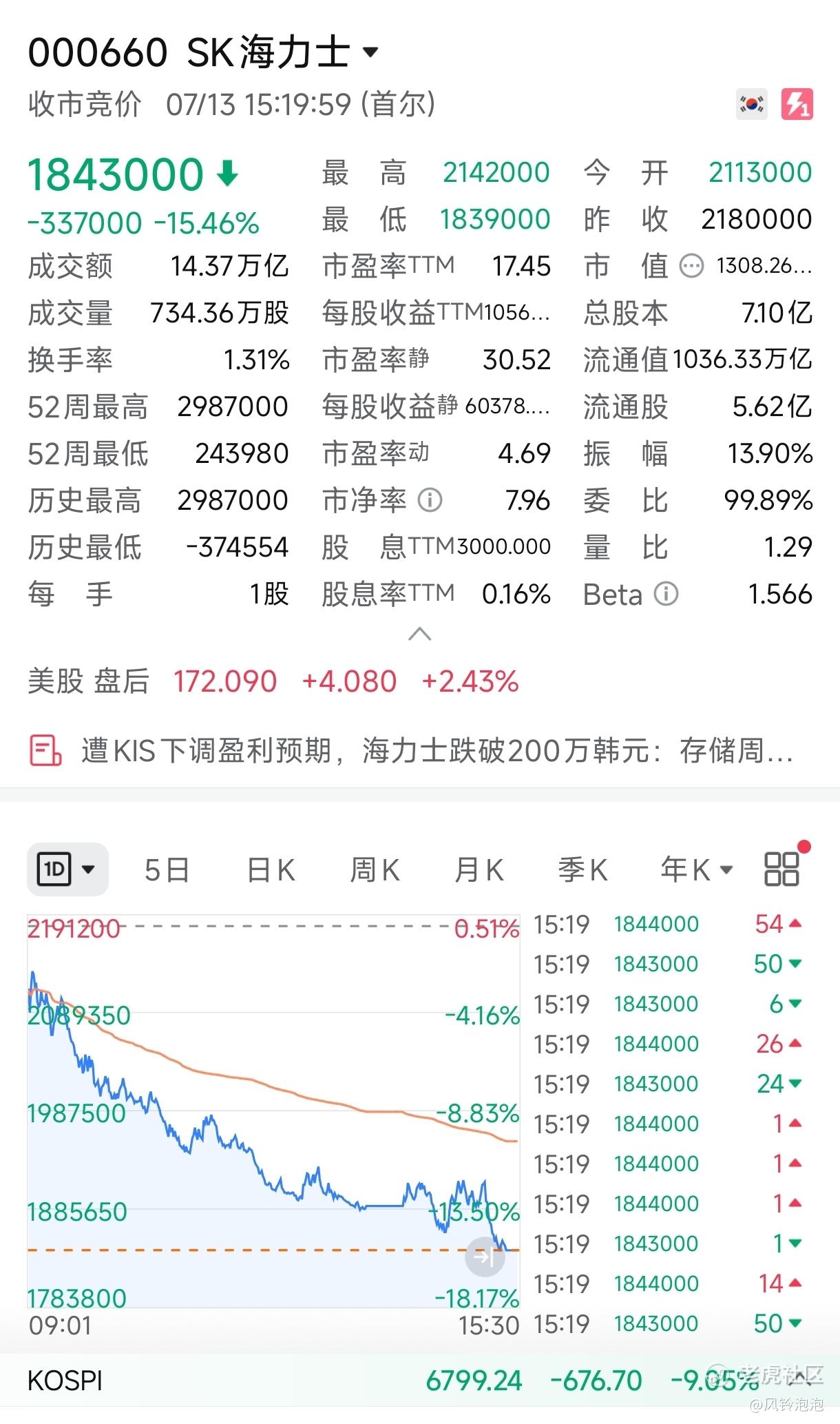Open the chart grid settings icon
Viewport: 840px width, 1424px height.
[x=782, y=869]
